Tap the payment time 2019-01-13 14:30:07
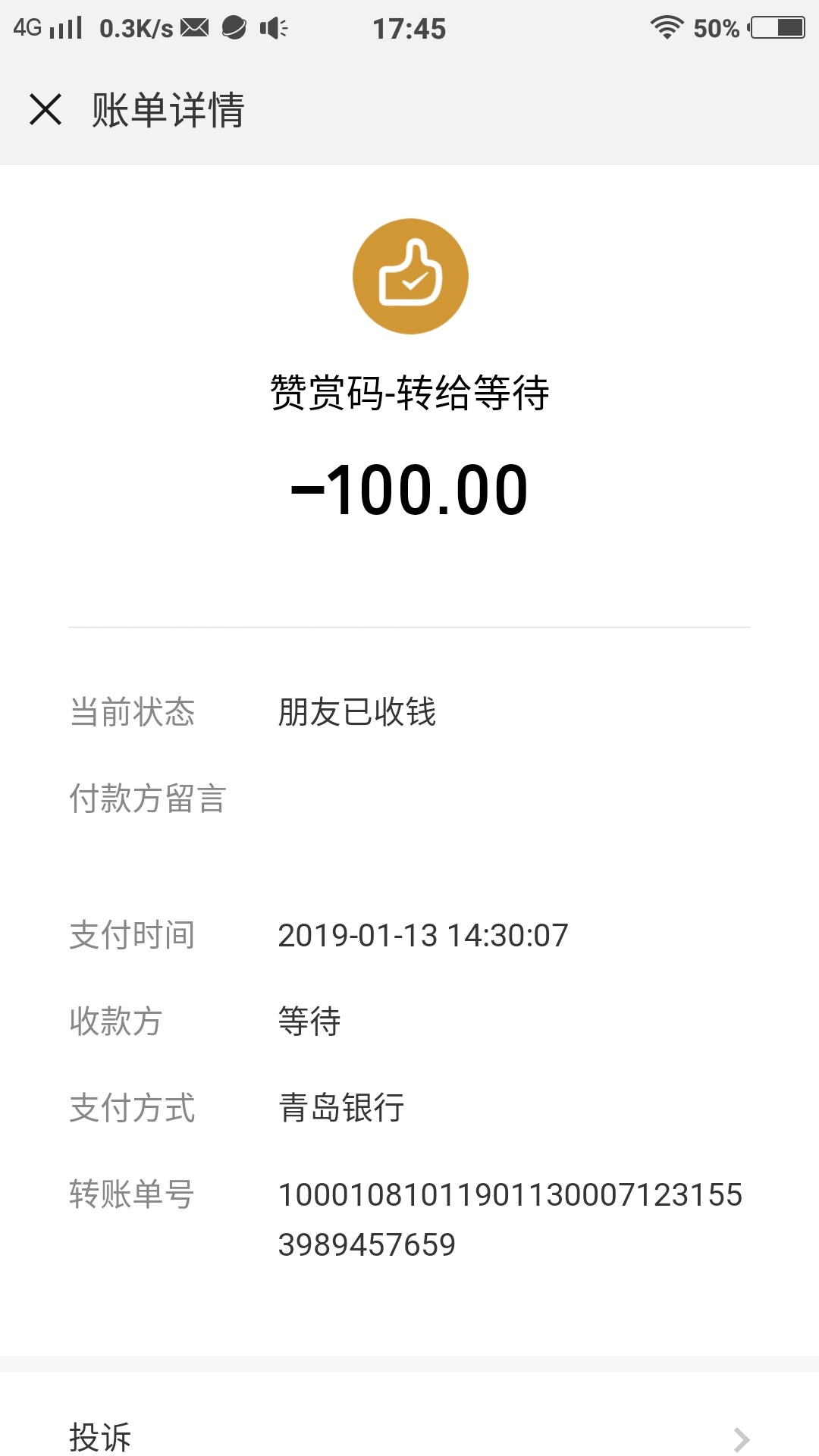Viewport: 819px width, 1456px height. click(x=422, y=937)
